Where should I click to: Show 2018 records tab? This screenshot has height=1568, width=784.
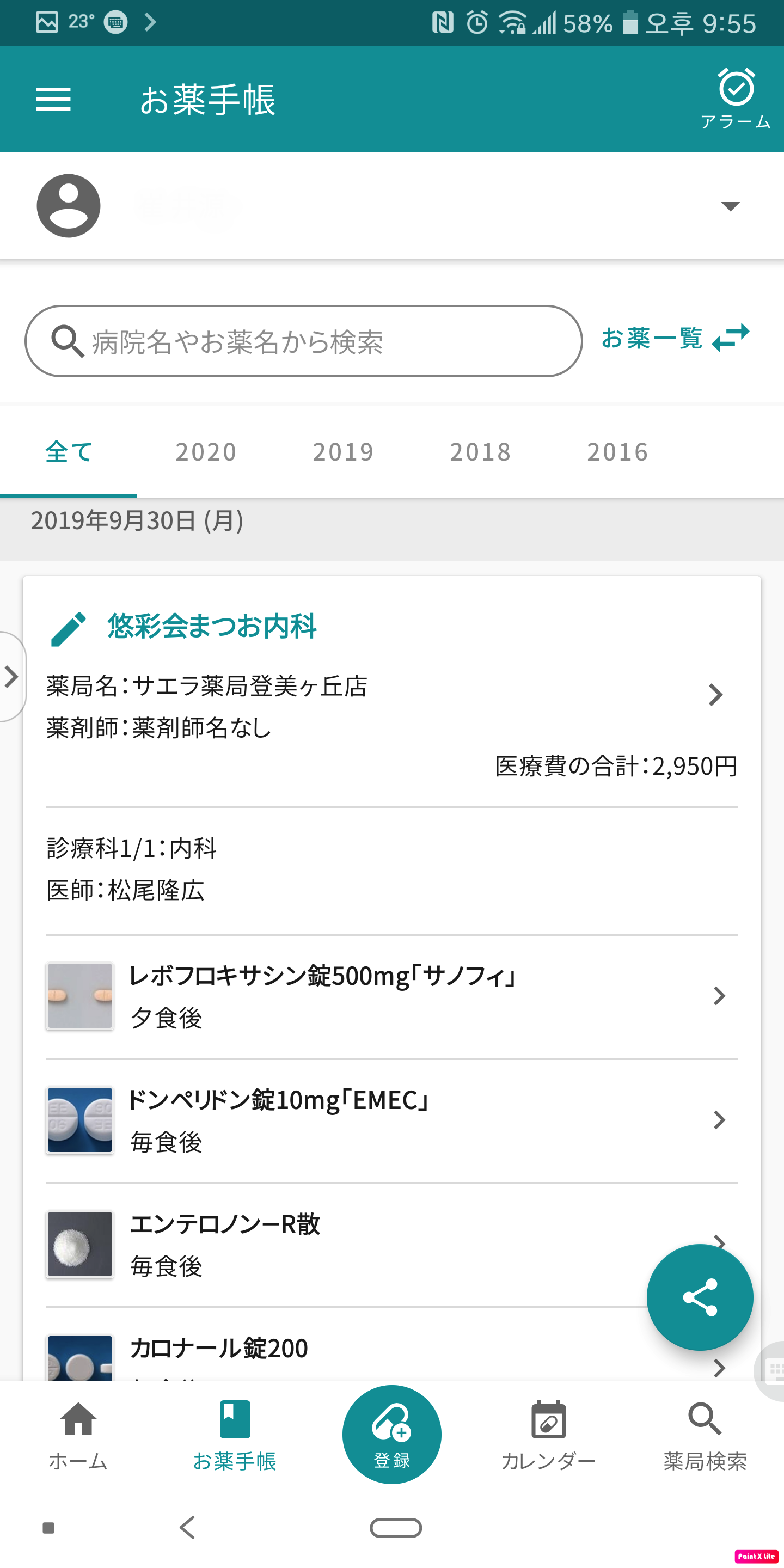[480, 452]
